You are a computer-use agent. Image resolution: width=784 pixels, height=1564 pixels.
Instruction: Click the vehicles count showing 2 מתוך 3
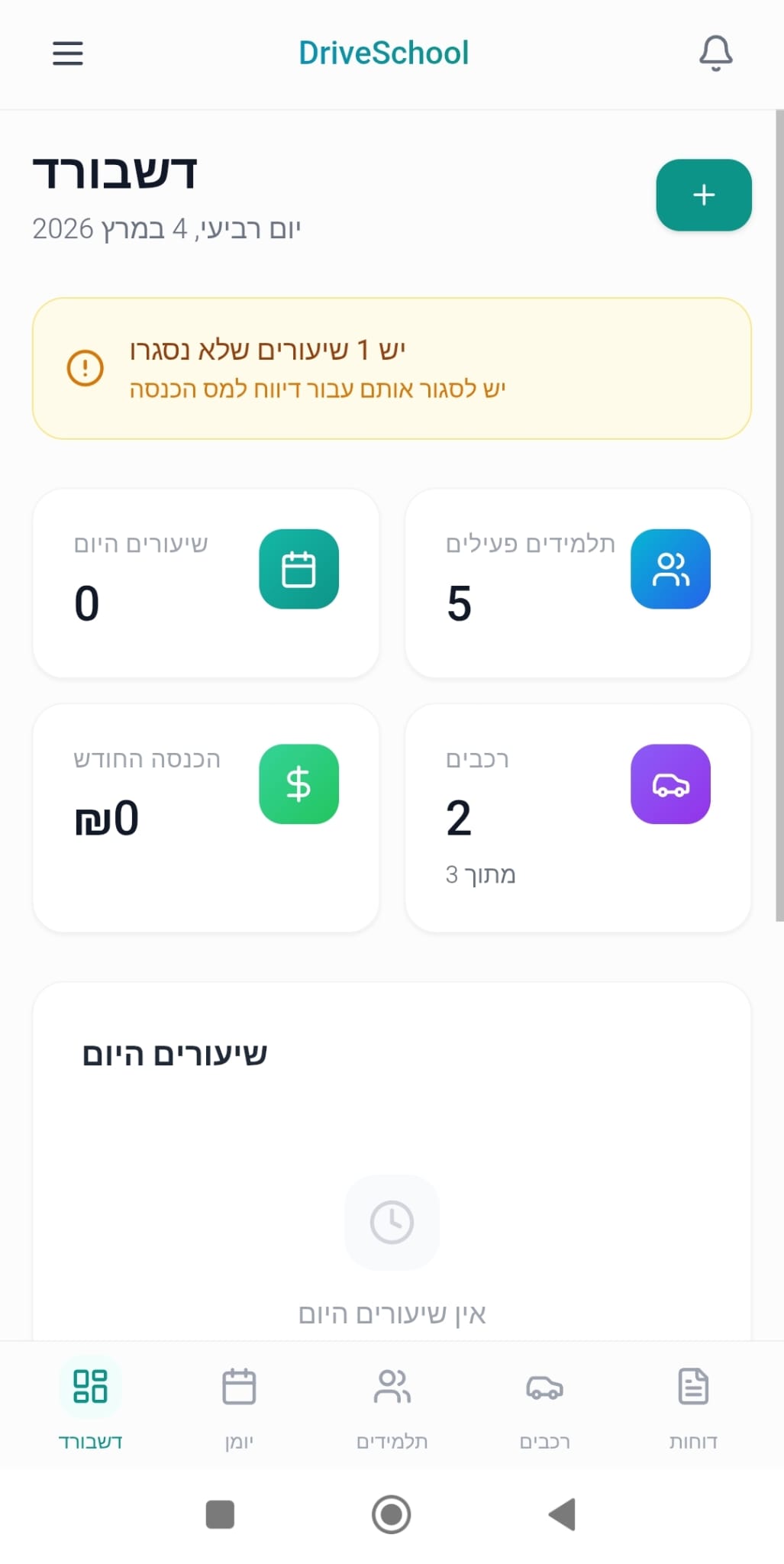(x=577, y=817)
